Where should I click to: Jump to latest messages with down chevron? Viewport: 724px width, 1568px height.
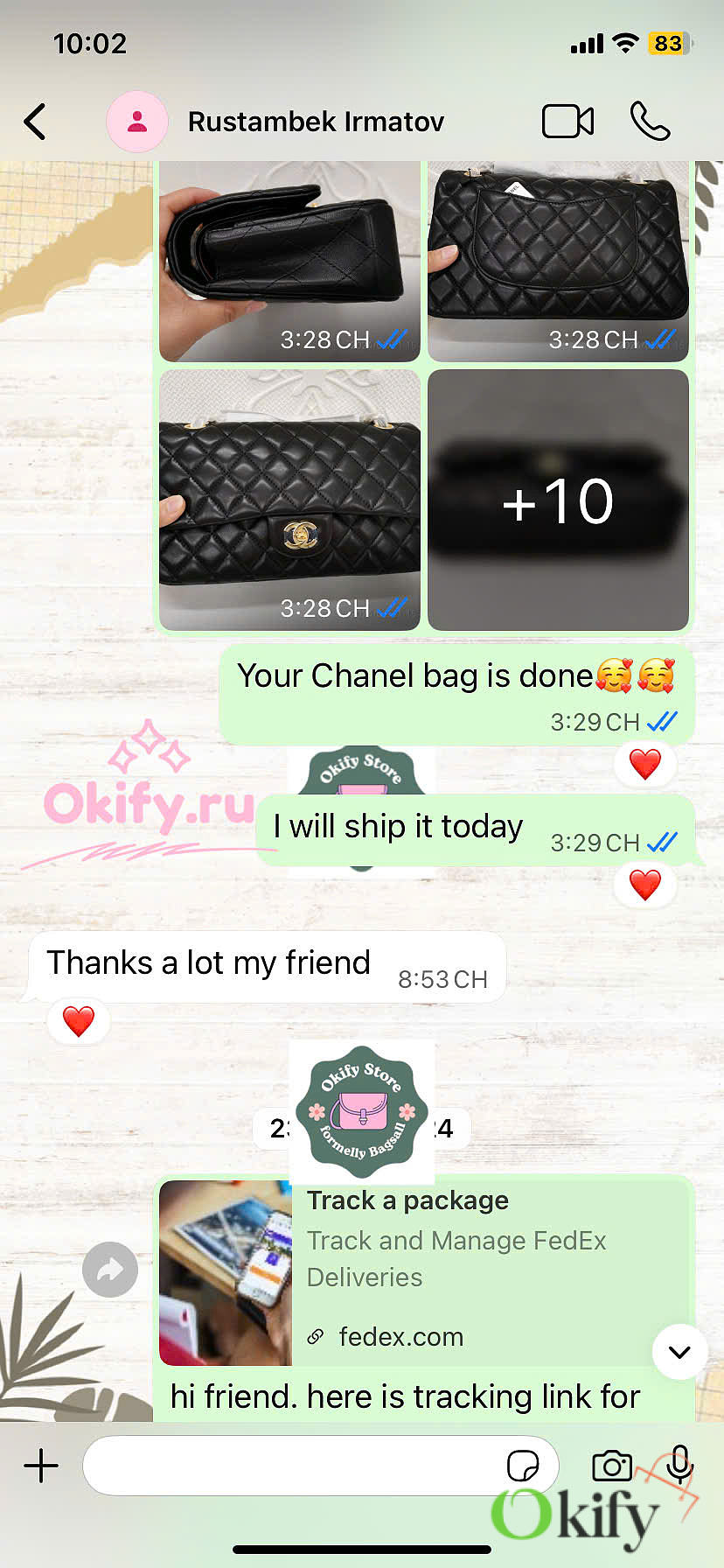pyautogui.click(x=679, y=1352)
